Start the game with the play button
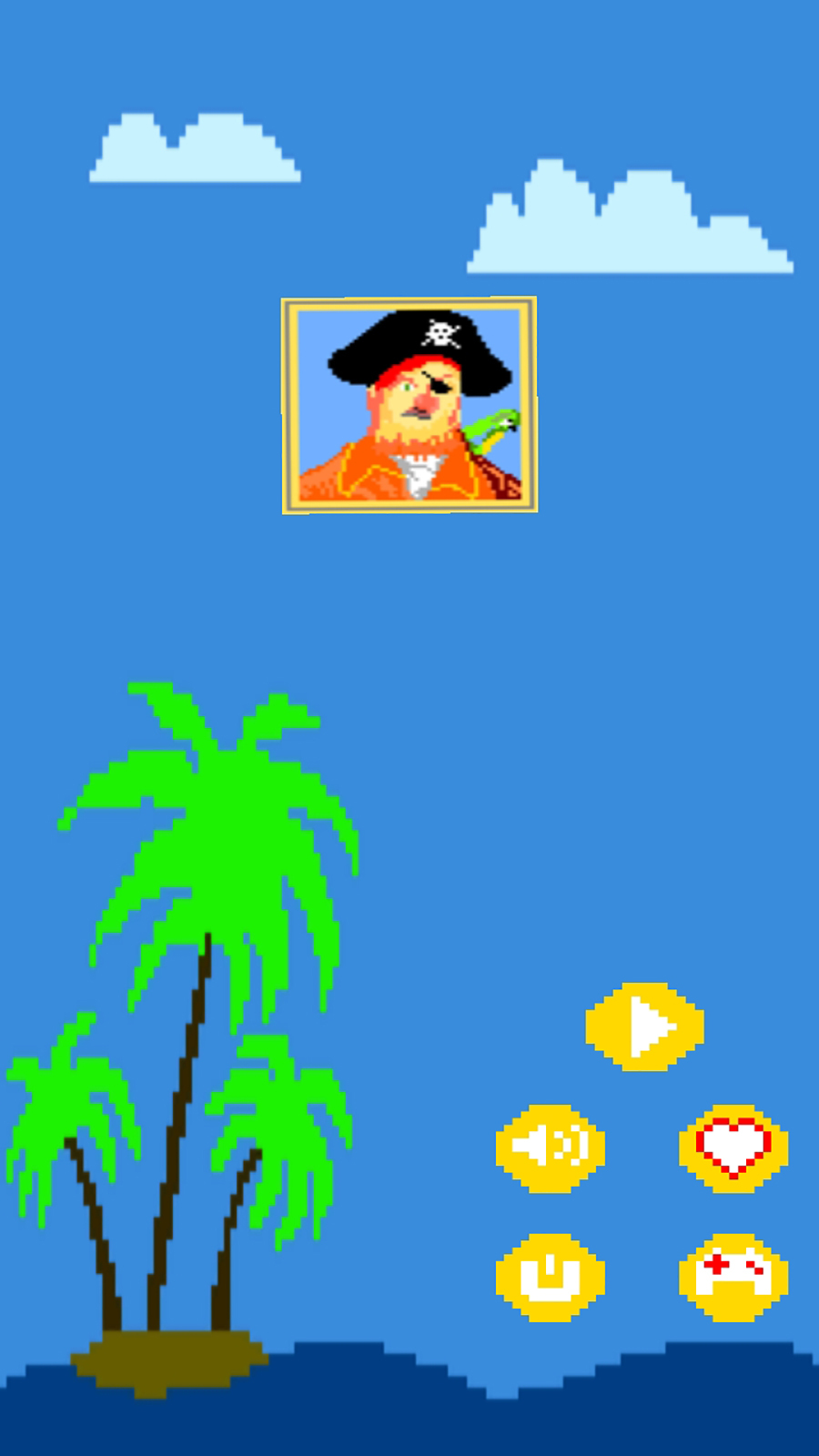 click(x=644, y=1026)
